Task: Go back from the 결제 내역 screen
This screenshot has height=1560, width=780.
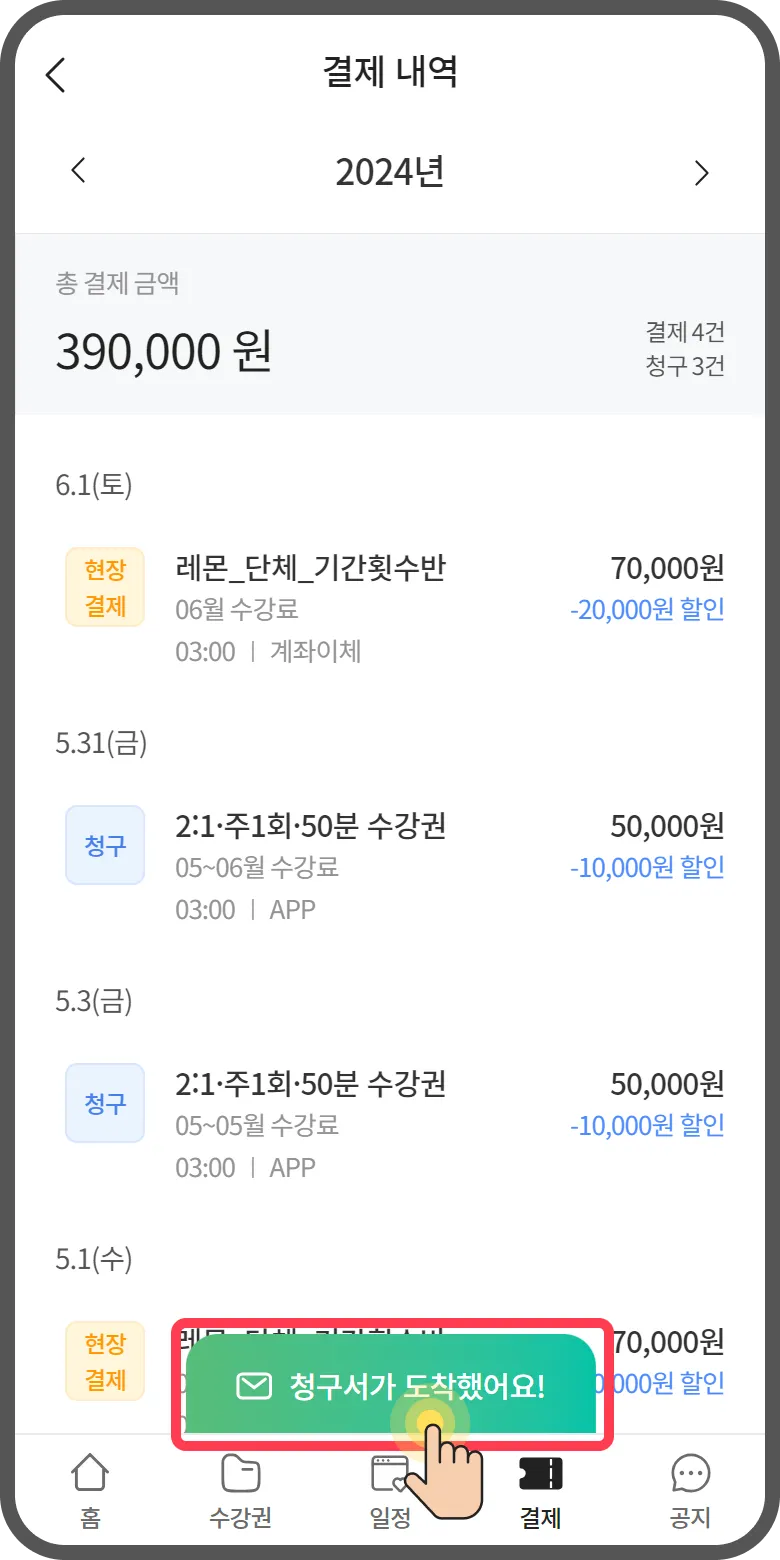Action: pyautogui.click(x=56, y=74)
